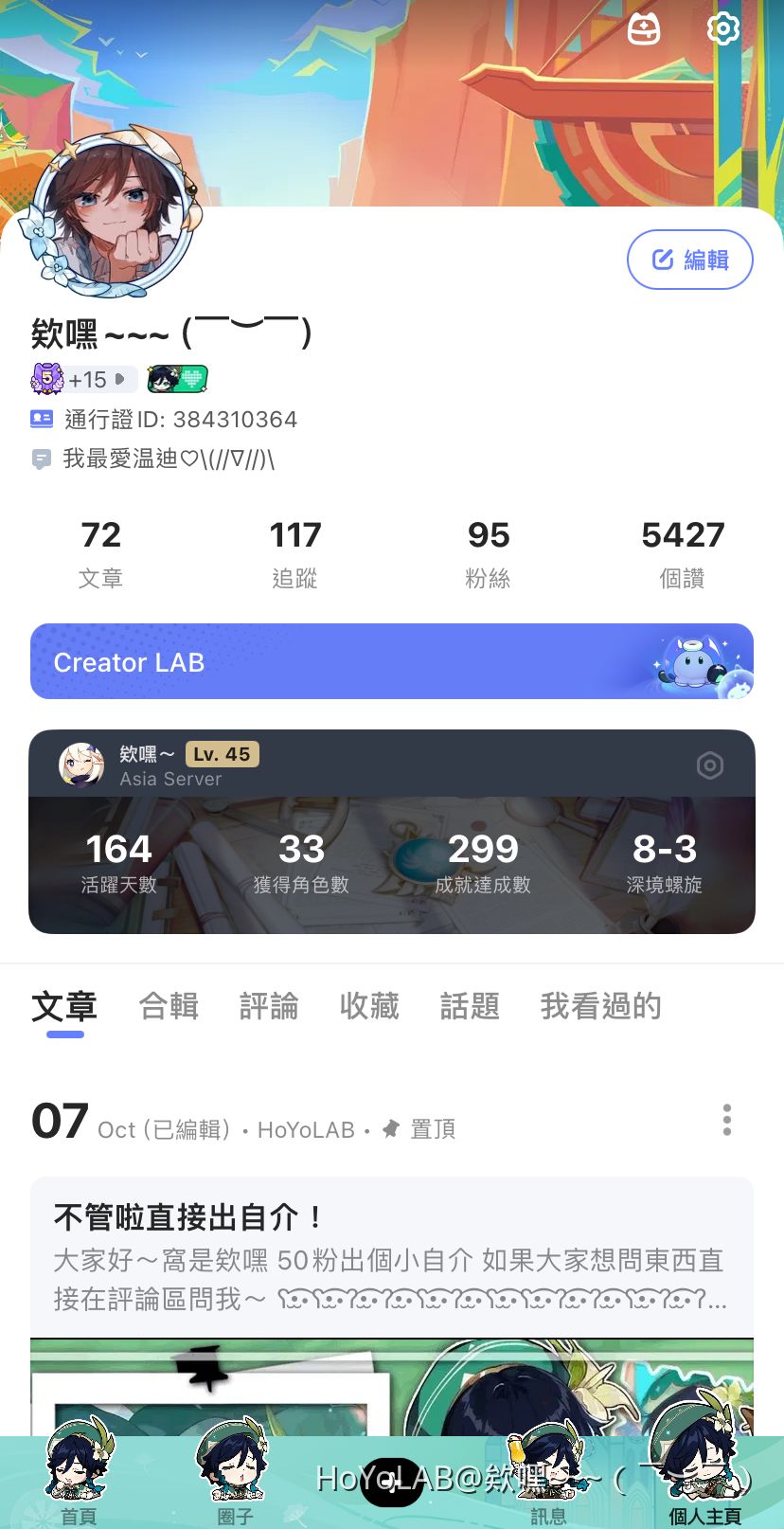Select the 我看過的 tab
The width and height of the screenshot is (784, 1529).
click(x=600, y=1007)
